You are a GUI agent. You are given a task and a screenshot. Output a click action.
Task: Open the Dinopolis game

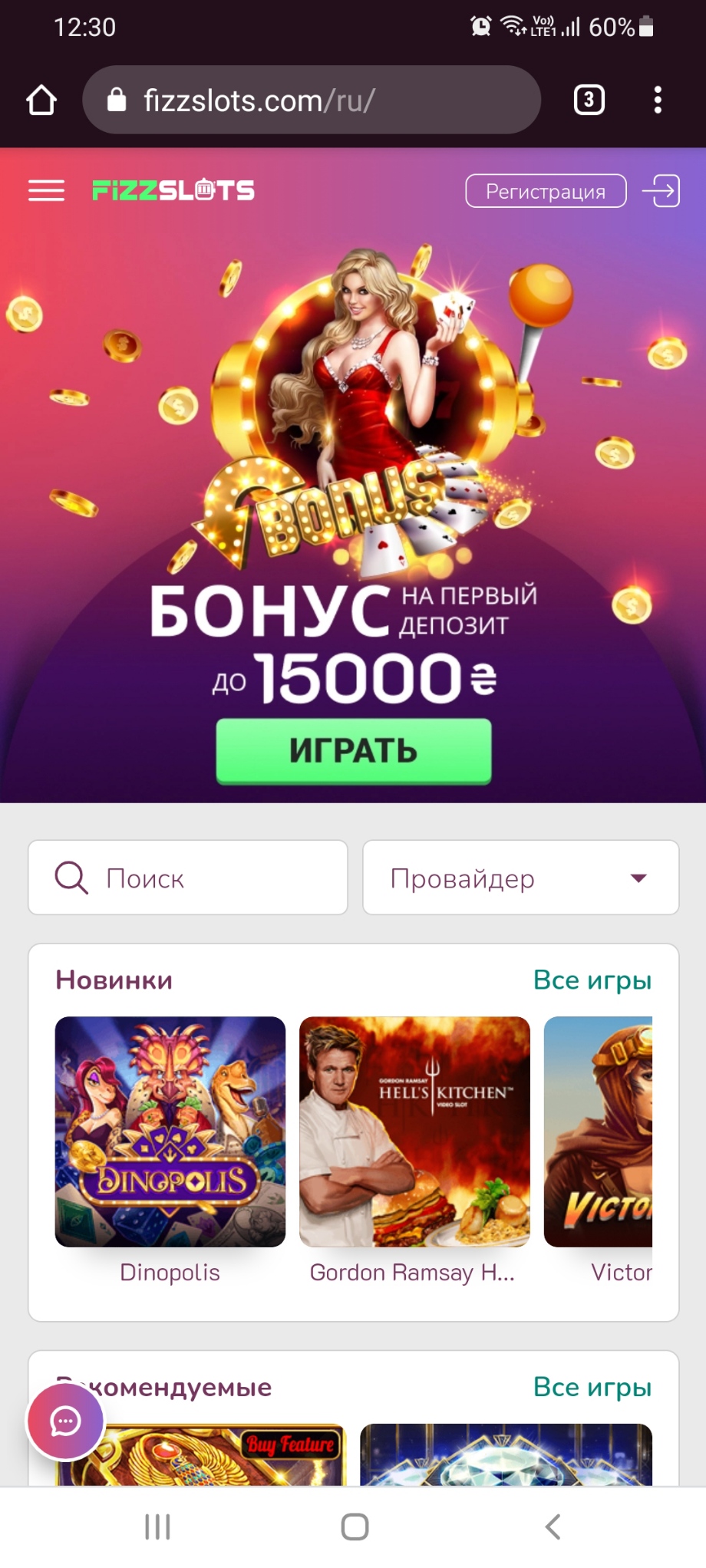(170, 1132)
